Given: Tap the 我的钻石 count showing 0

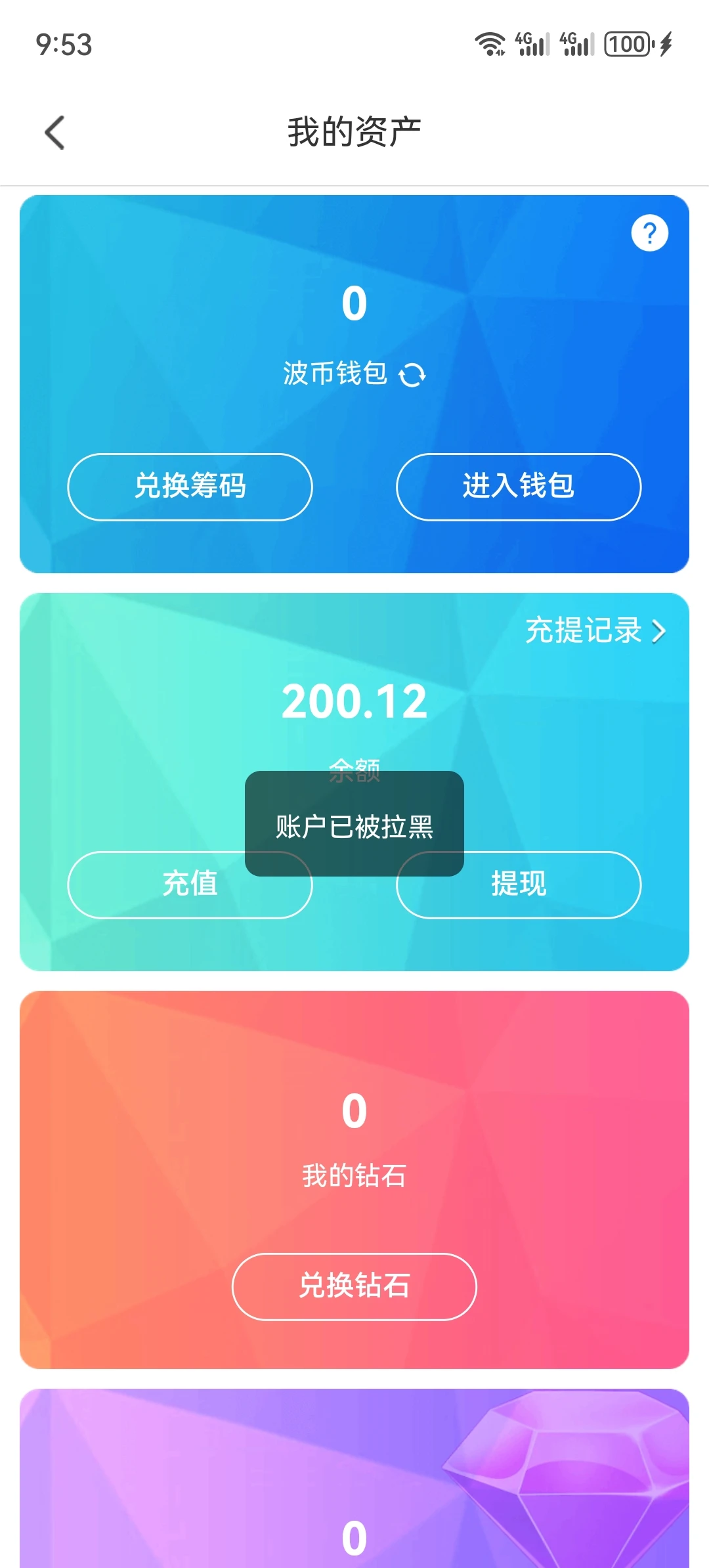Looking at the screenshot, I should (x=354, y=1110).
